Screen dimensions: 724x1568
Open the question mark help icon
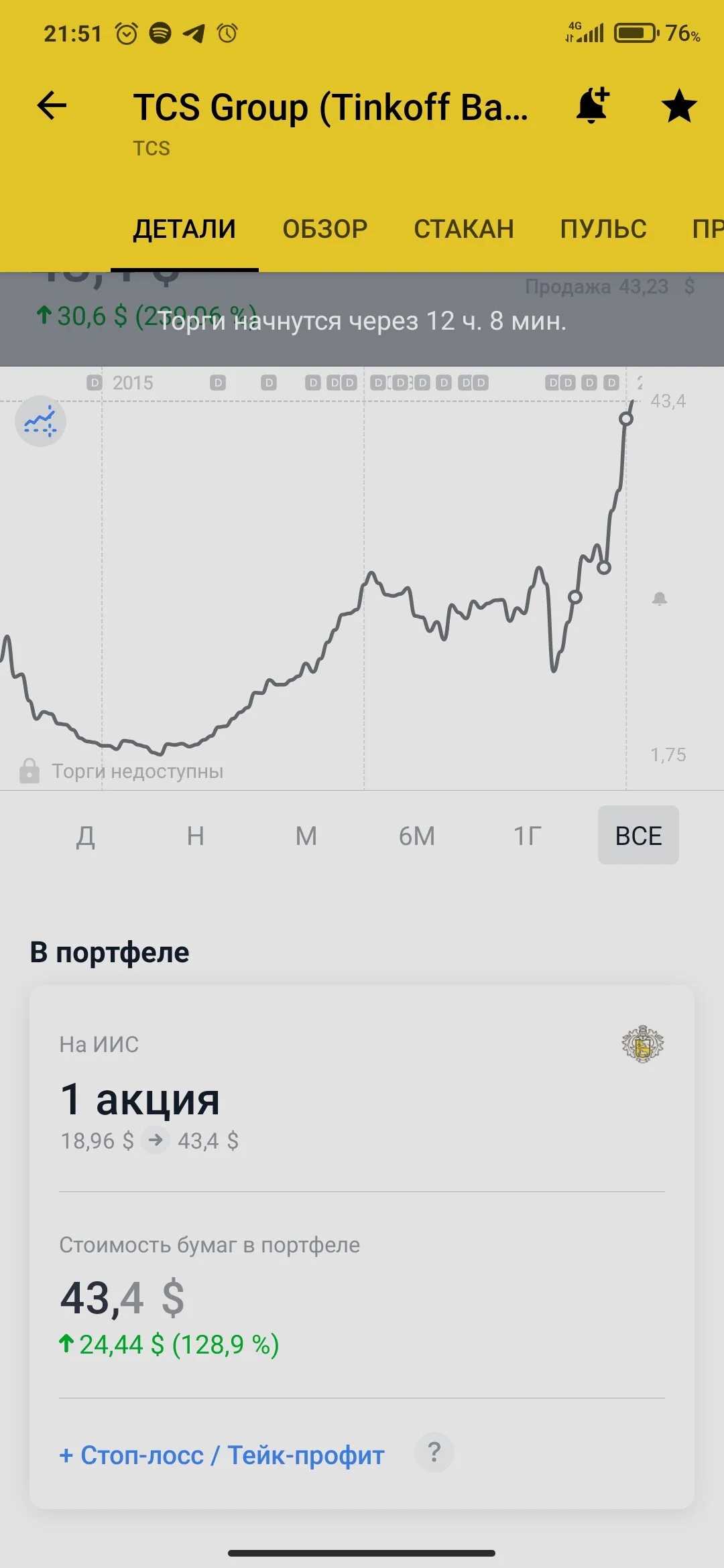(x=434, y=1453)
